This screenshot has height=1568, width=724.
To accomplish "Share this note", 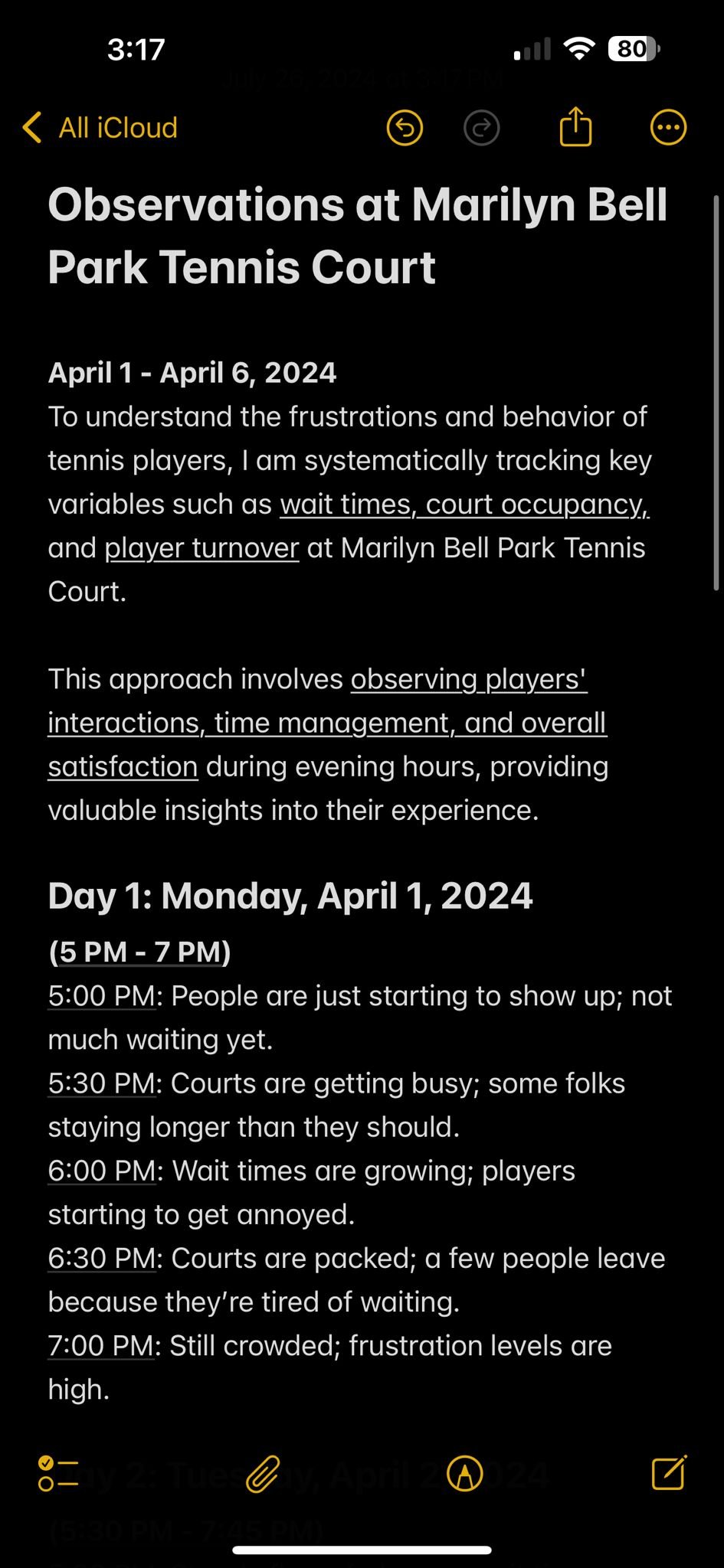I will [x=575, y=126].
